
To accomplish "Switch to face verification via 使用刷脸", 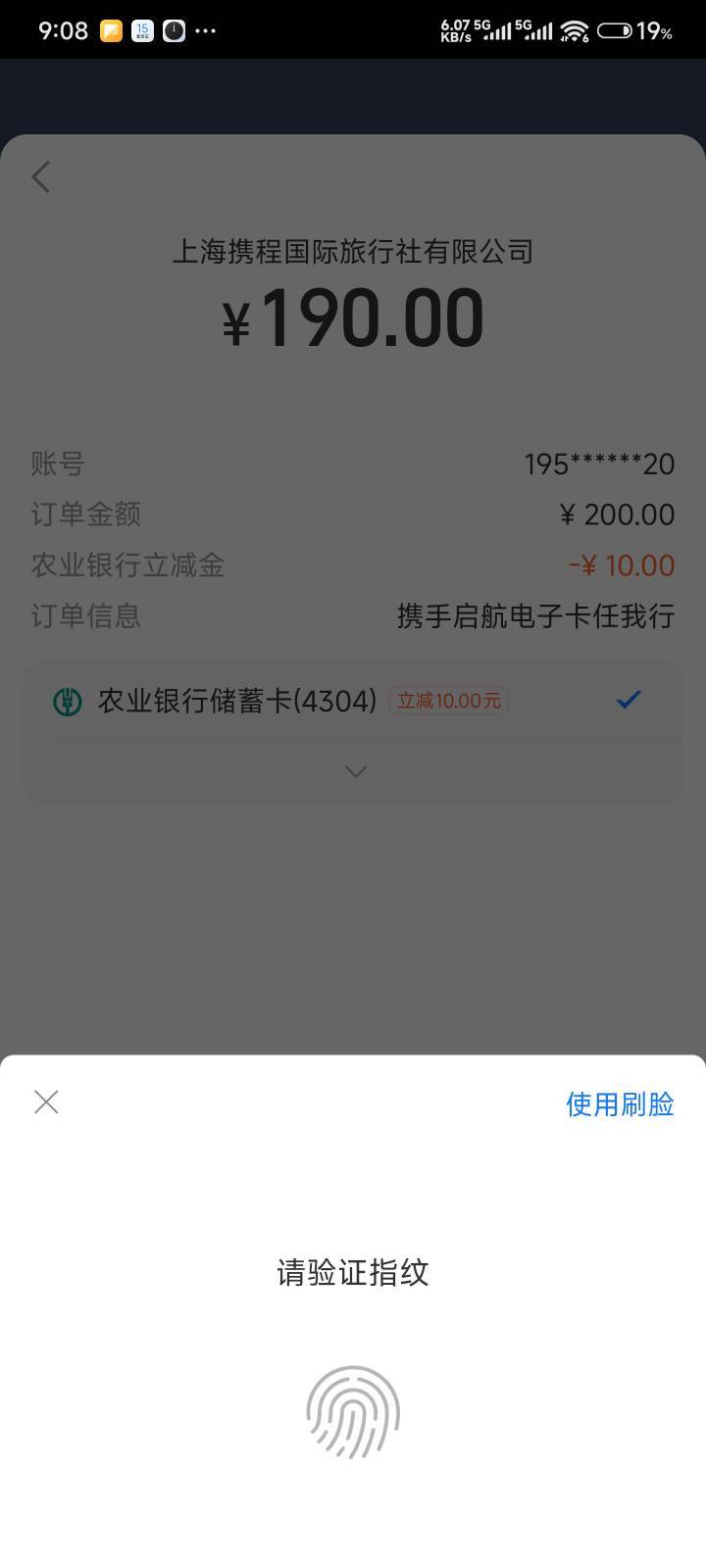I will click(x=620, y=1104).
